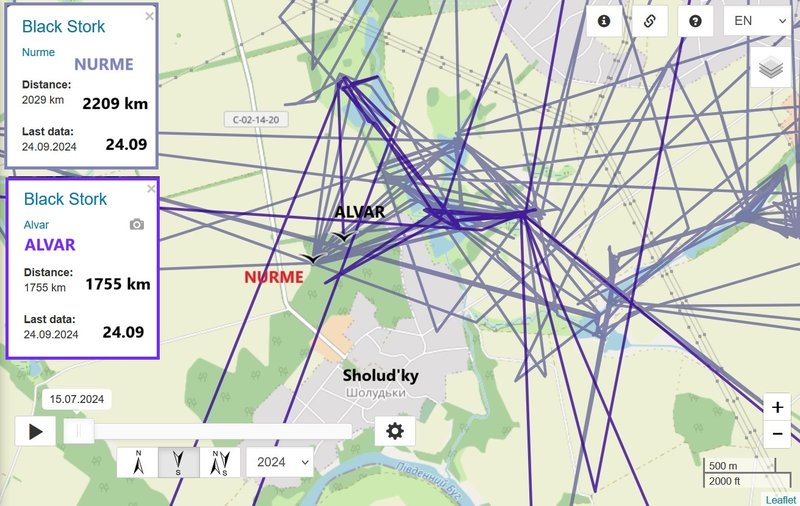This screenshot has width=800, height=506.
Task: Play the migration animation
Action: pyautogui.click(x=35, y=432)
